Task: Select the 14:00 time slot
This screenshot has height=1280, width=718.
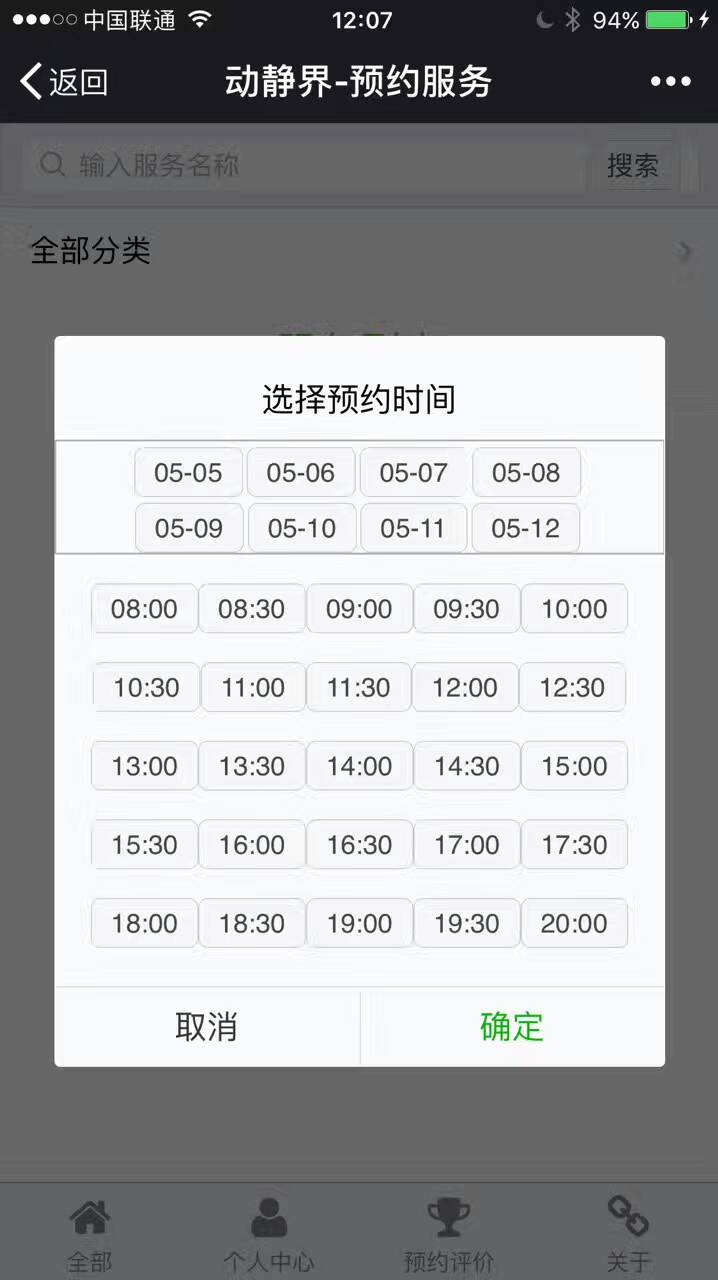Action: tap(359, 766)
